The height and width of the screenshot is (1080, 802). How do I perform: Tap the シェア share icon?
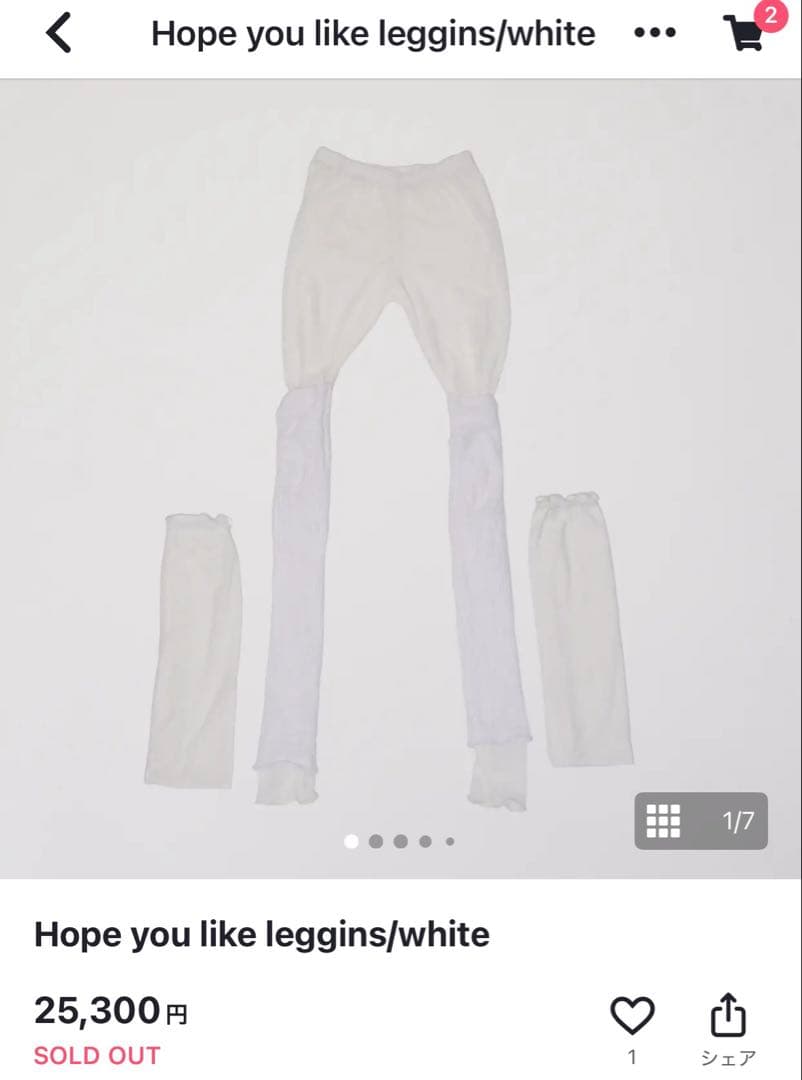[727, 1020]
